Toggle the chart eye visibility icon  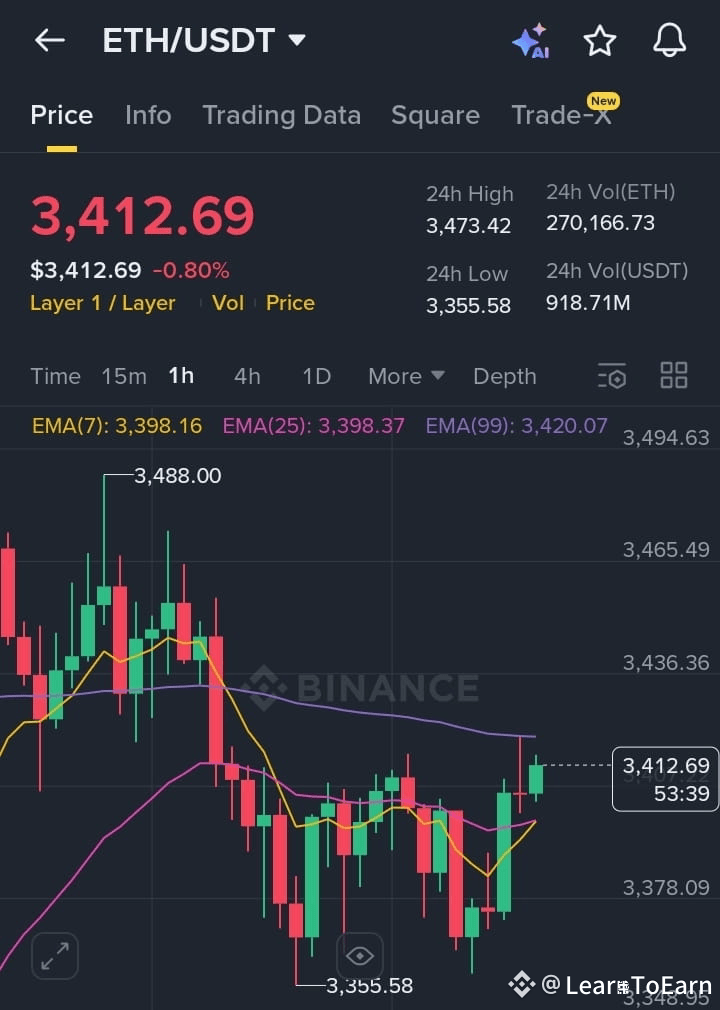[360, 956]
